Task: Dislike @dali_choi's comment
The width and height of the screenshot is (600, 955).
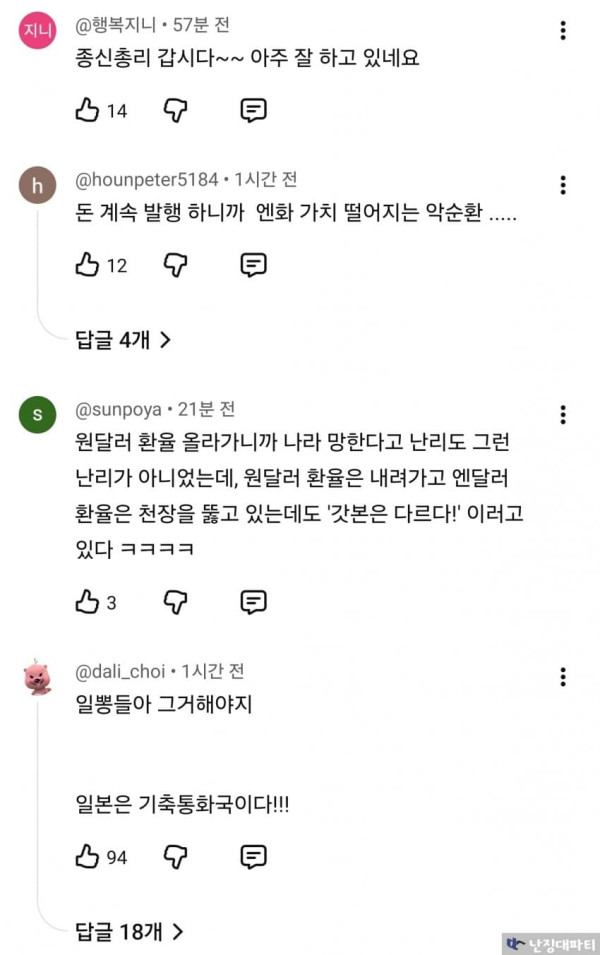Action: pos(175,856)
